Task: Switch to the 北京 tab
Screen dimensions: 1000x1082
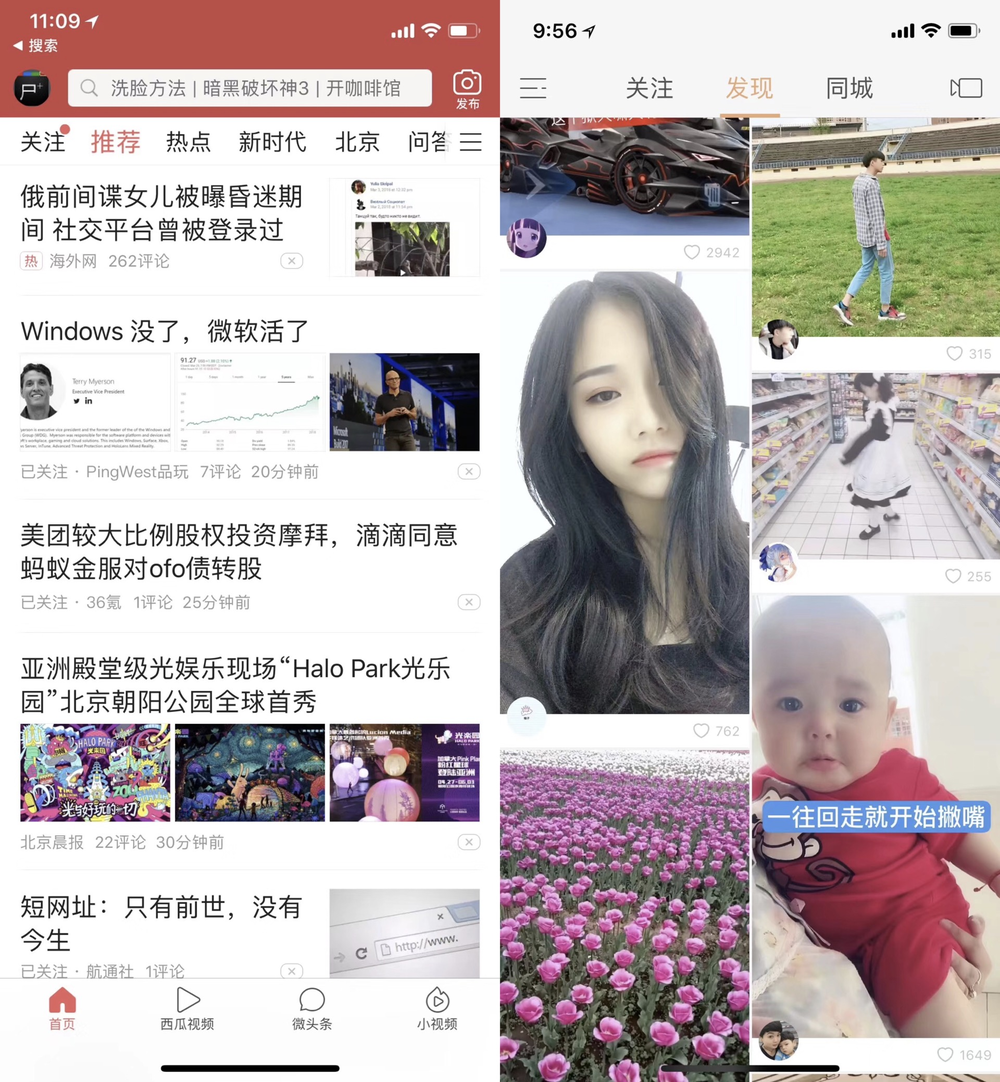Action: [x=357, y=142]
